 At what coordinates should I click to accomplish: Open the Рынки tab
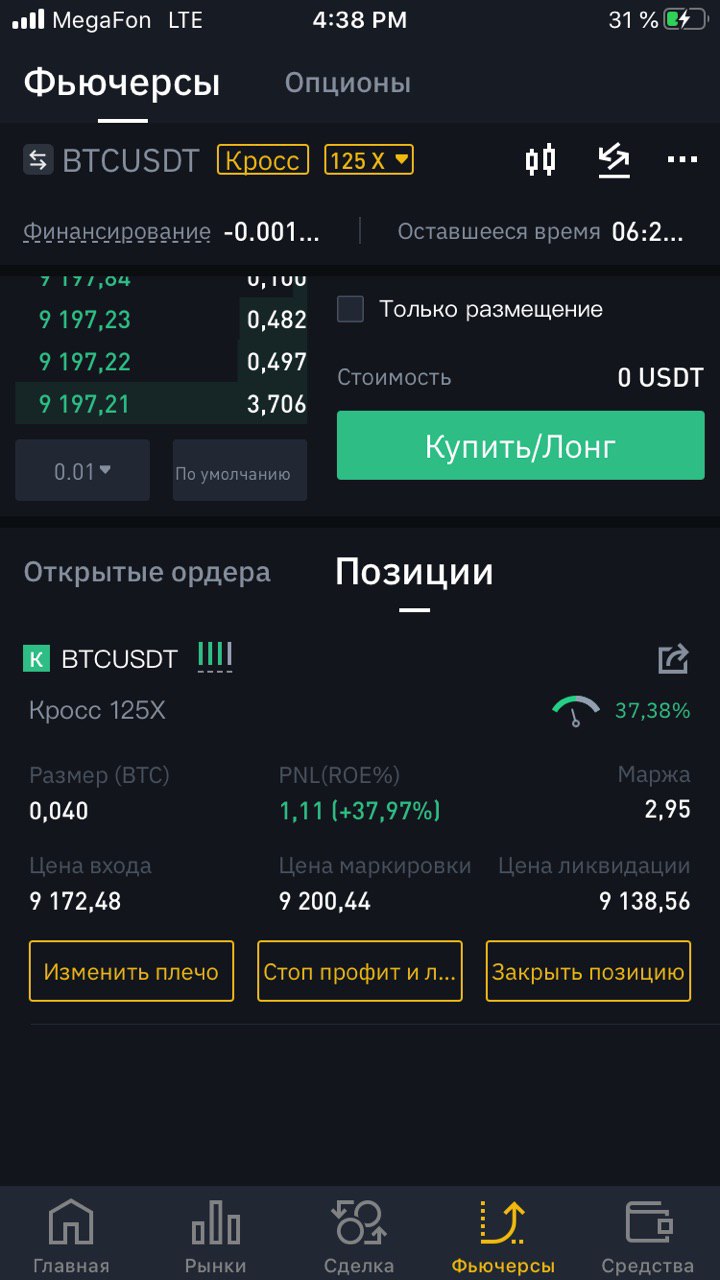tap(215, 1236)
